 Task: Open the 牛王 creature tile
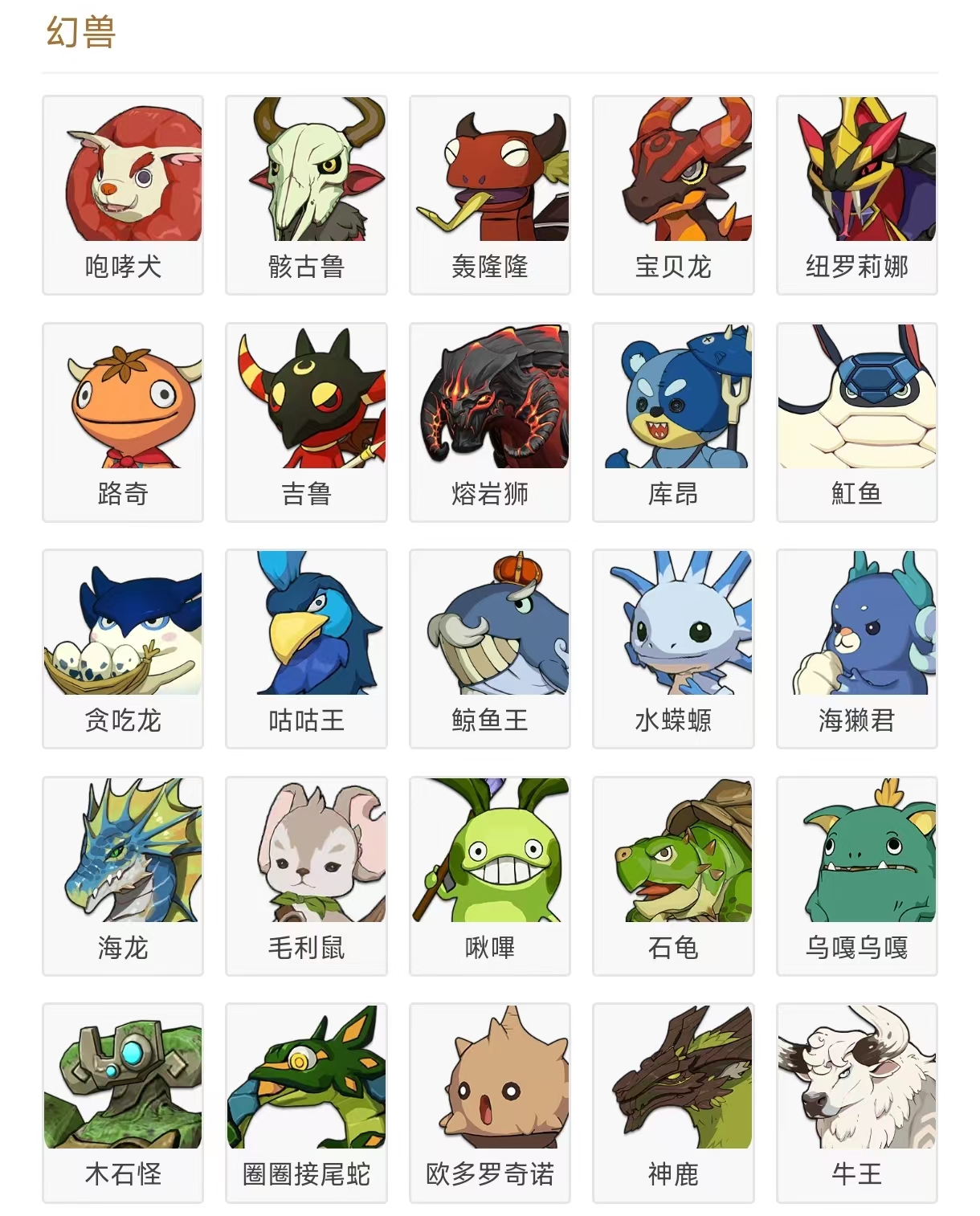click(x=856, y=1103)
